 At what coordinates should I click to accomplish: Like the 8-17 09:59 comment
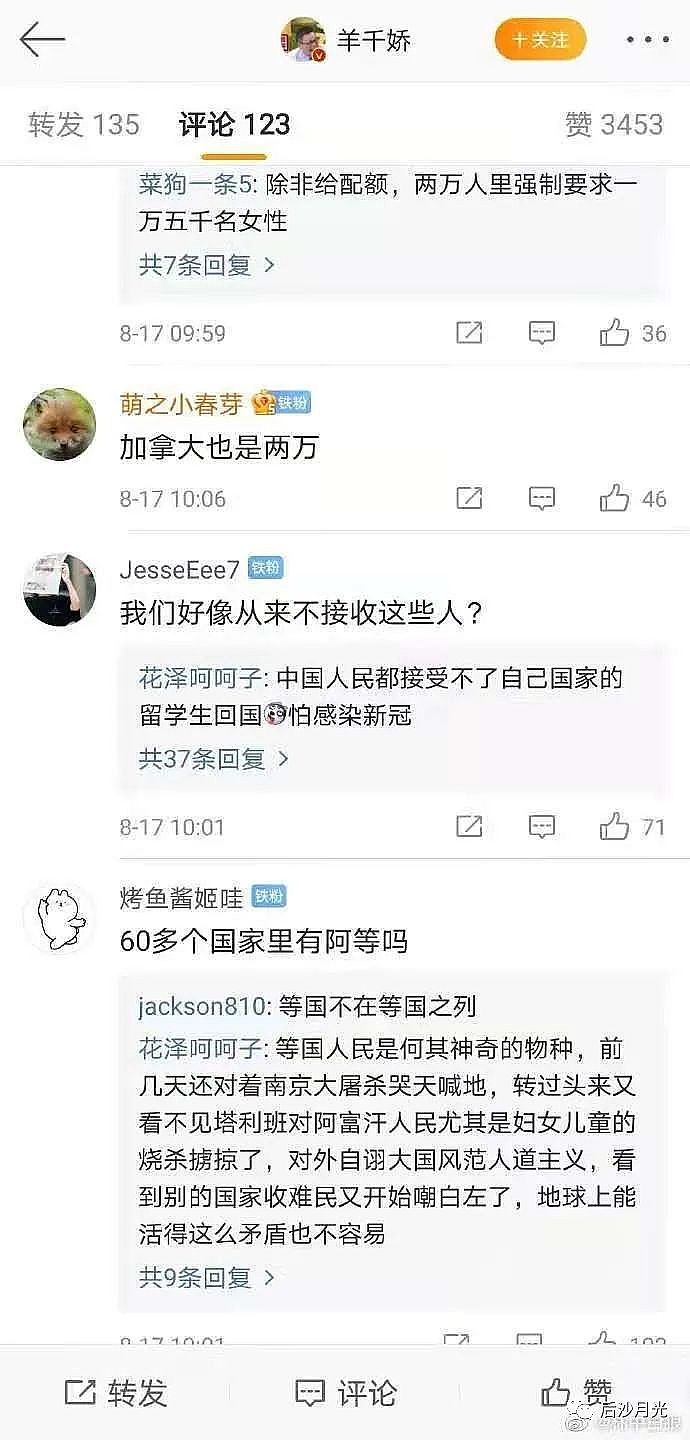click(633, 333)
